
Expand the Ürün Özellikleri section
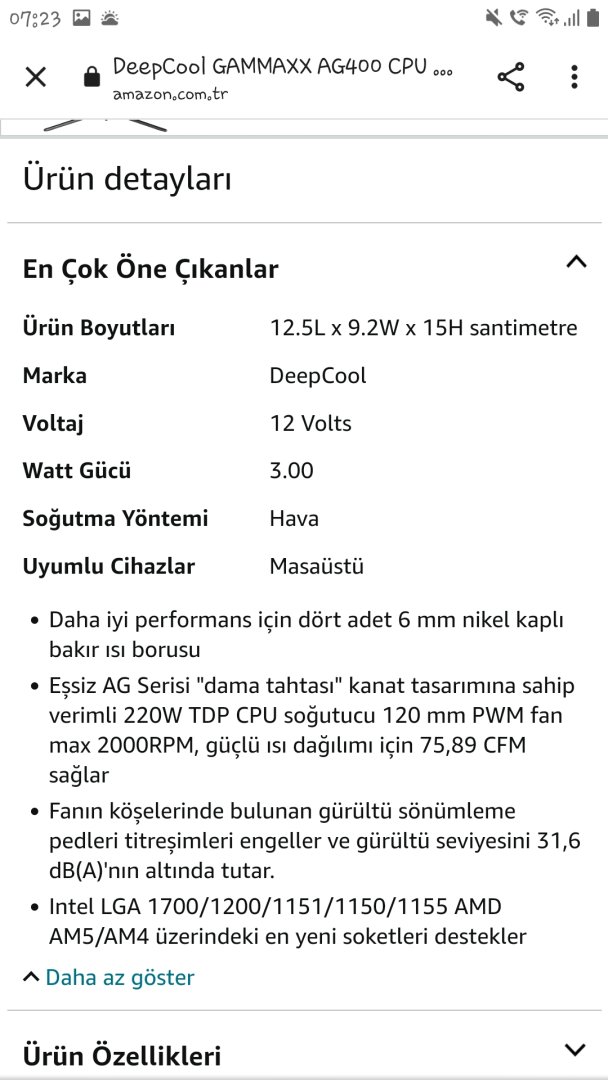[575, 1049]
